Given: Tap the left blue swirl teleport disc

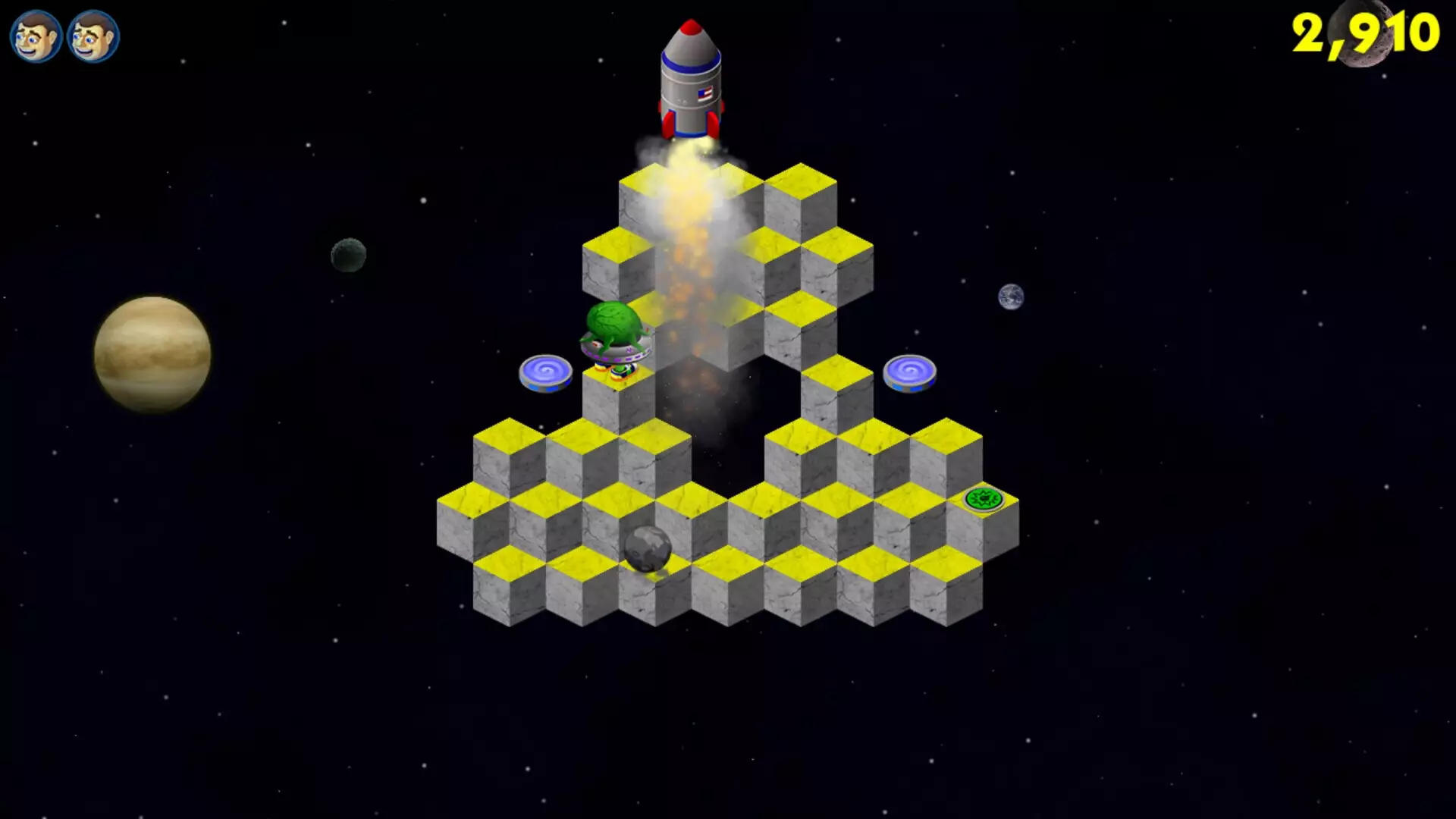Looking at the screenshot, I should pos(545,372).
